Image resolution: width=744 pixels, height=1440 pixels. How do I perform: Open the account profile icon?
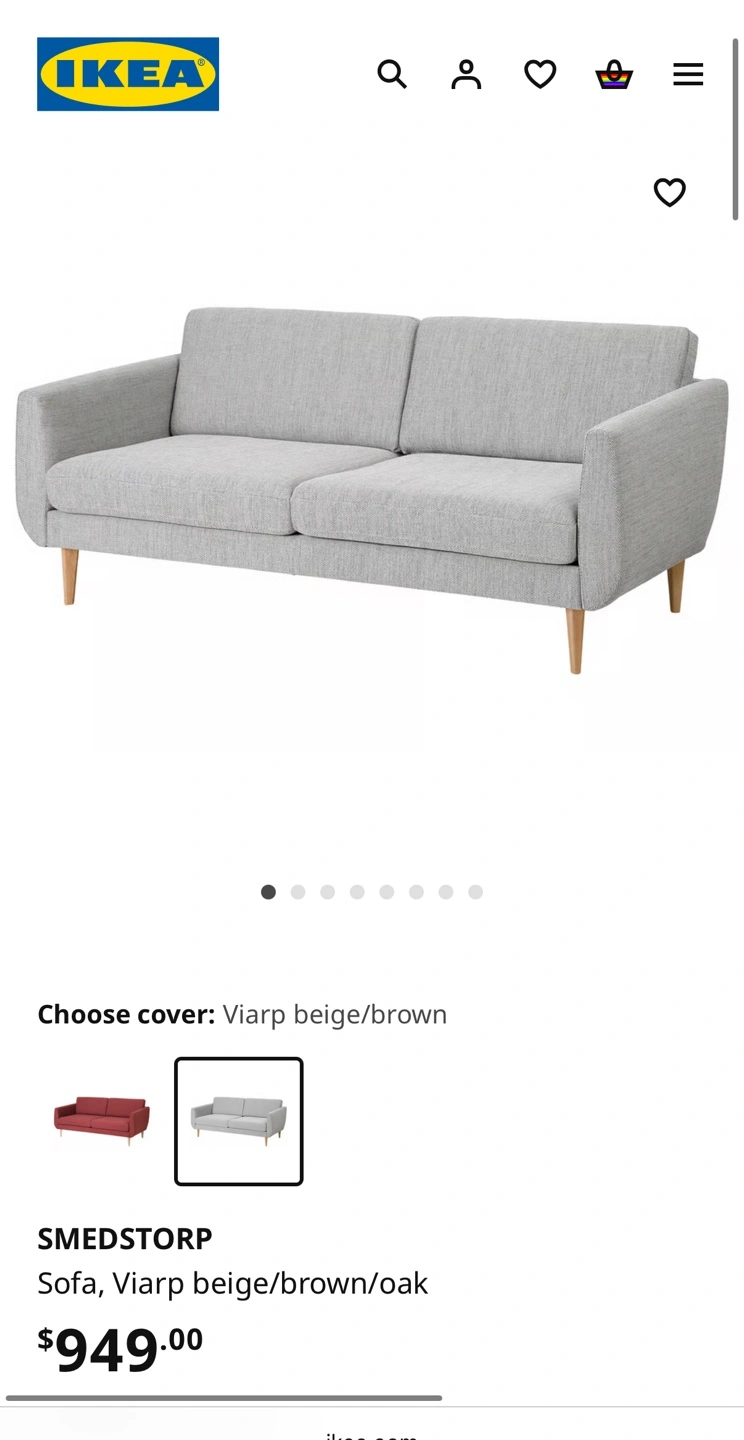(466, 74)
